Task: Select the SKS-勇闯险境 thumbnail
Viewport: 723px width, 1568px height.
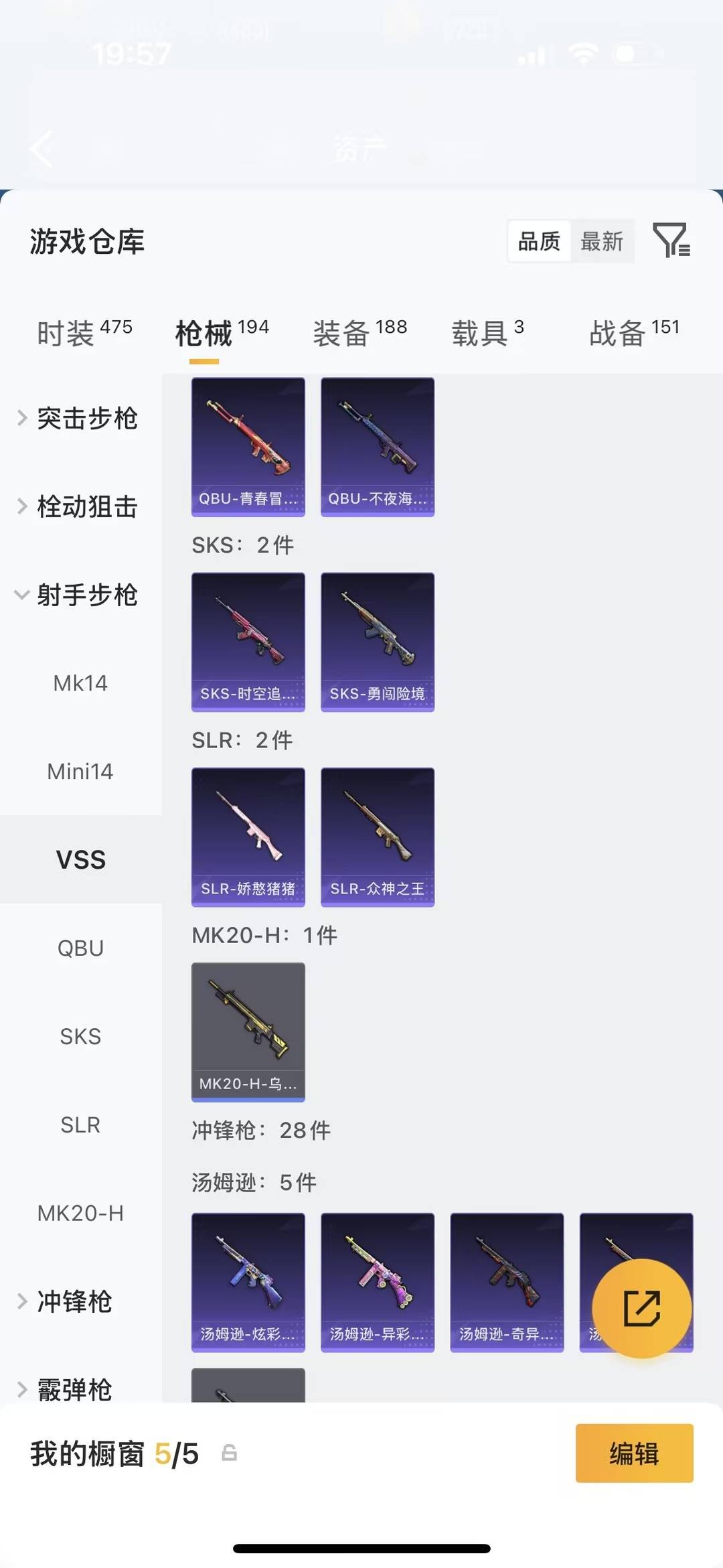Action: point(377,640)
